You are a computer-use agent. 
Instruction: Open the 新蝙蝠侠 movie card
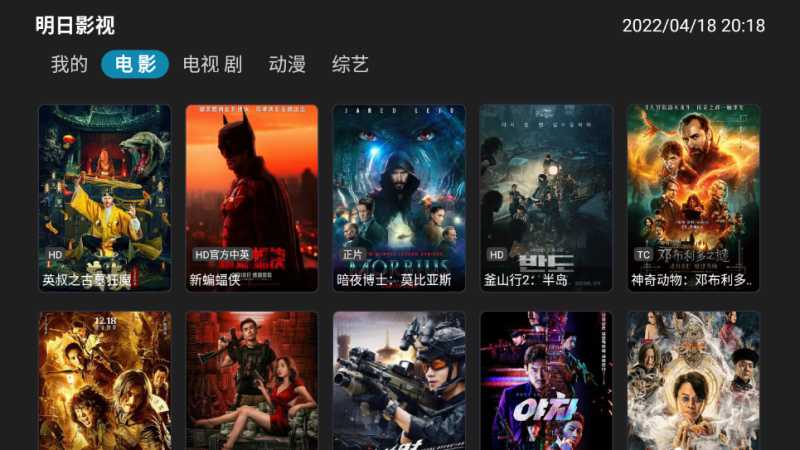click(x=252, y=197)
